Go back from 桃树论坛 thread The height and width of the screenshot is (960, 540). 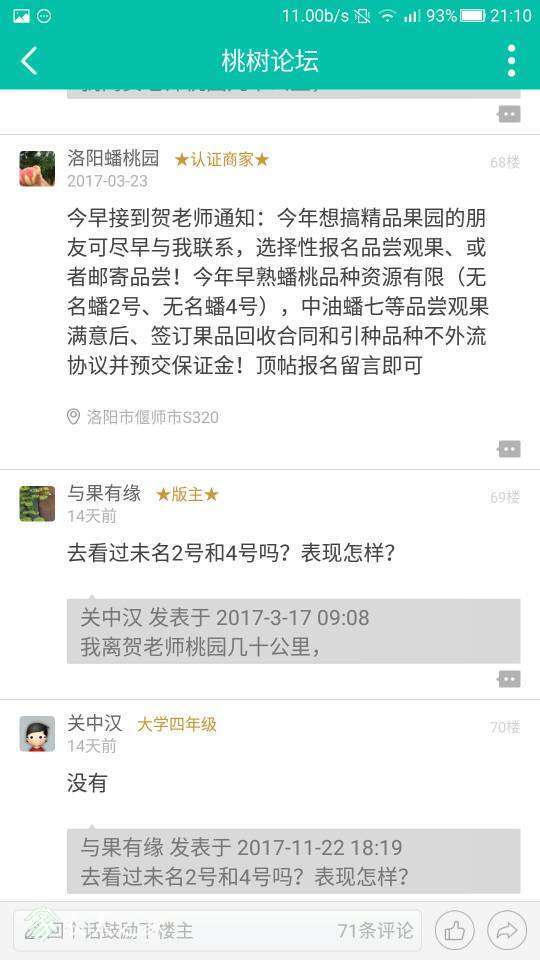pyautogui.click(x=29, y=61)
